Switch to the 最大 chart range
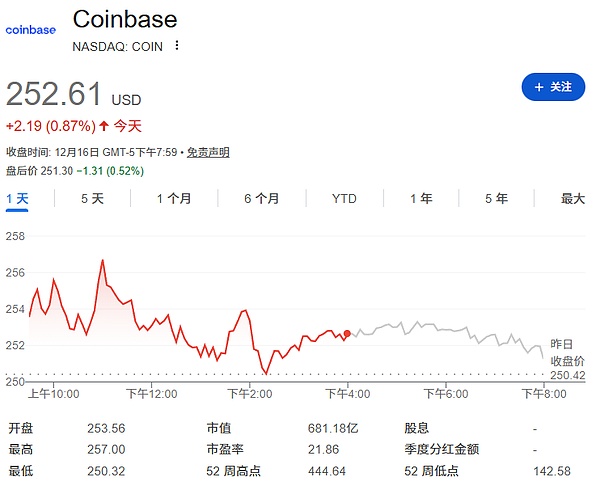This screenshot has width=600, height=494. point(572,198)
